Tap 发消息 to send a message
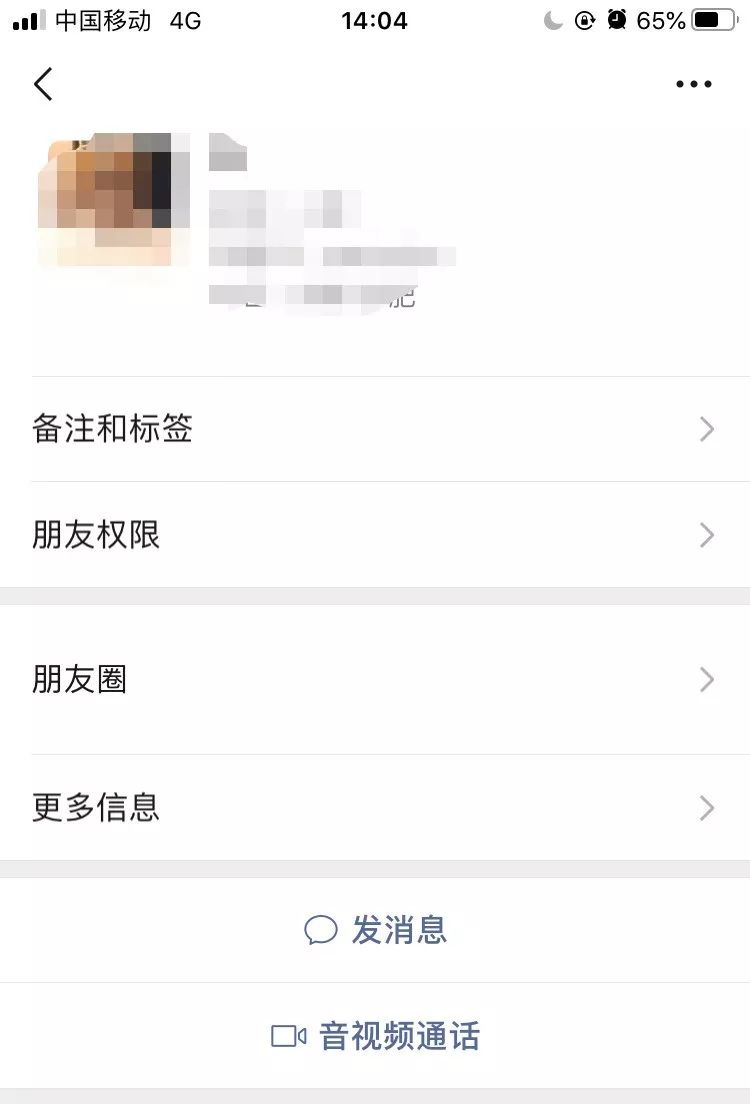Image resolution: width=750 pixels, height=1104 pixels. (x=398, y=930)
